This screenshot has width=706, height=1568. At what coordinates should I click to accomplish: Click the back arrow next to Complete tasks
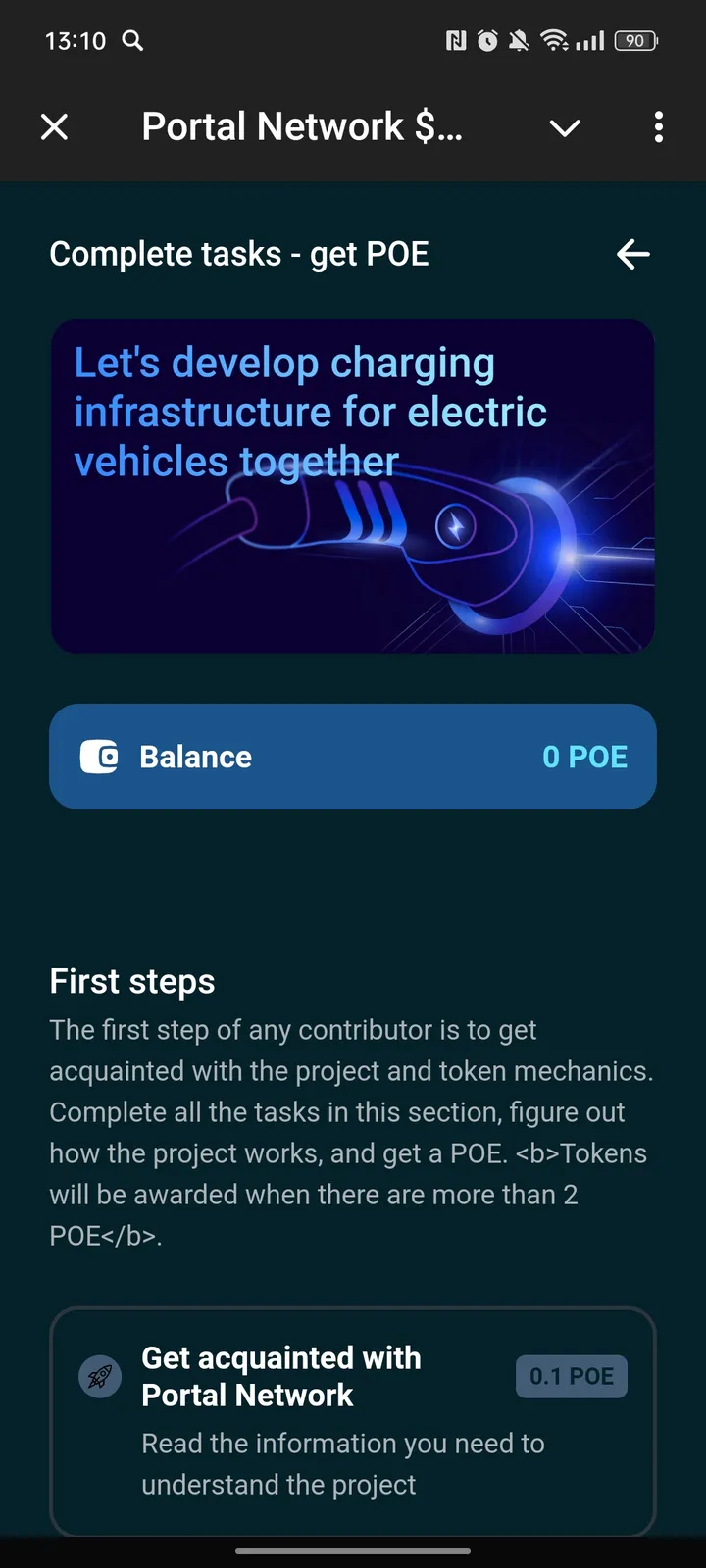[632, 254]
